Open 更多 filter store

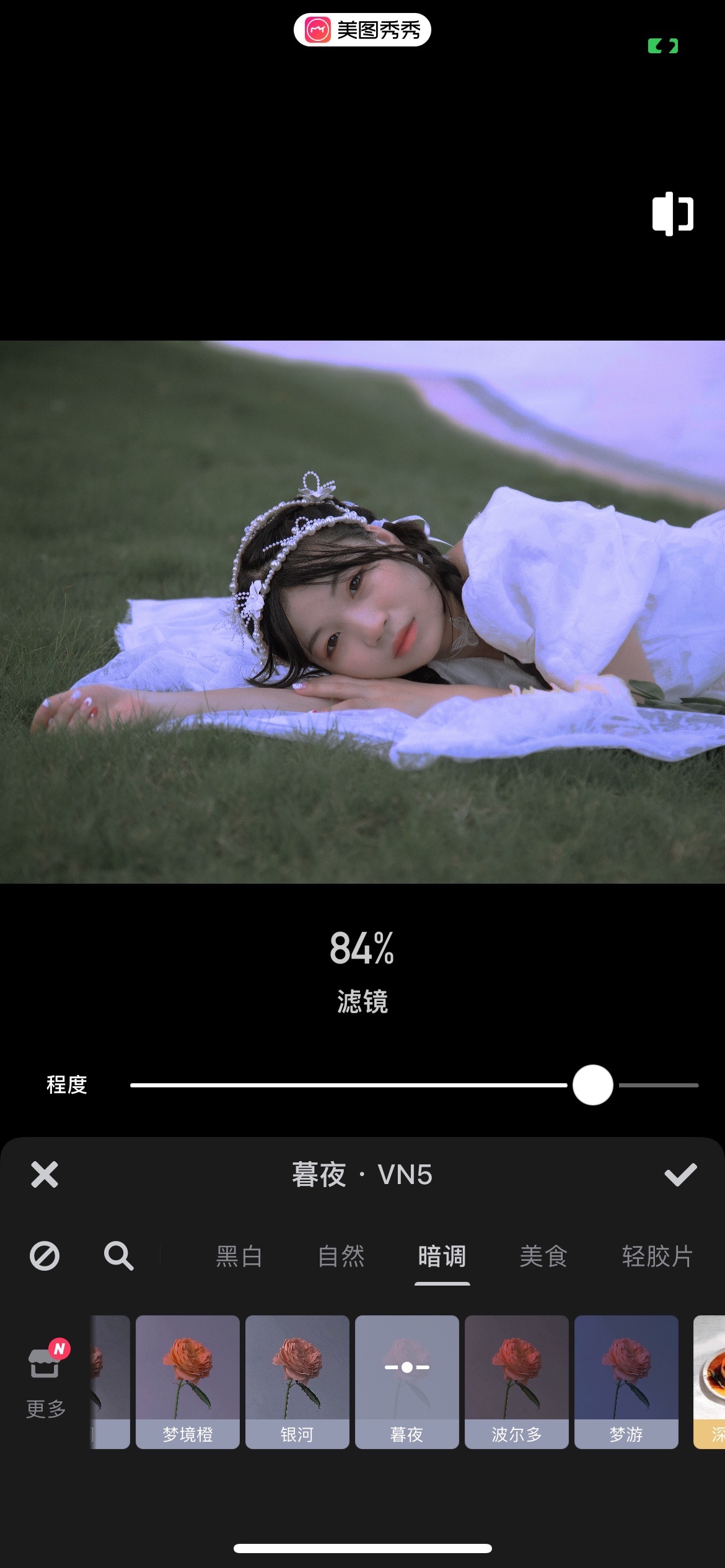click(x=45, y=1380)
